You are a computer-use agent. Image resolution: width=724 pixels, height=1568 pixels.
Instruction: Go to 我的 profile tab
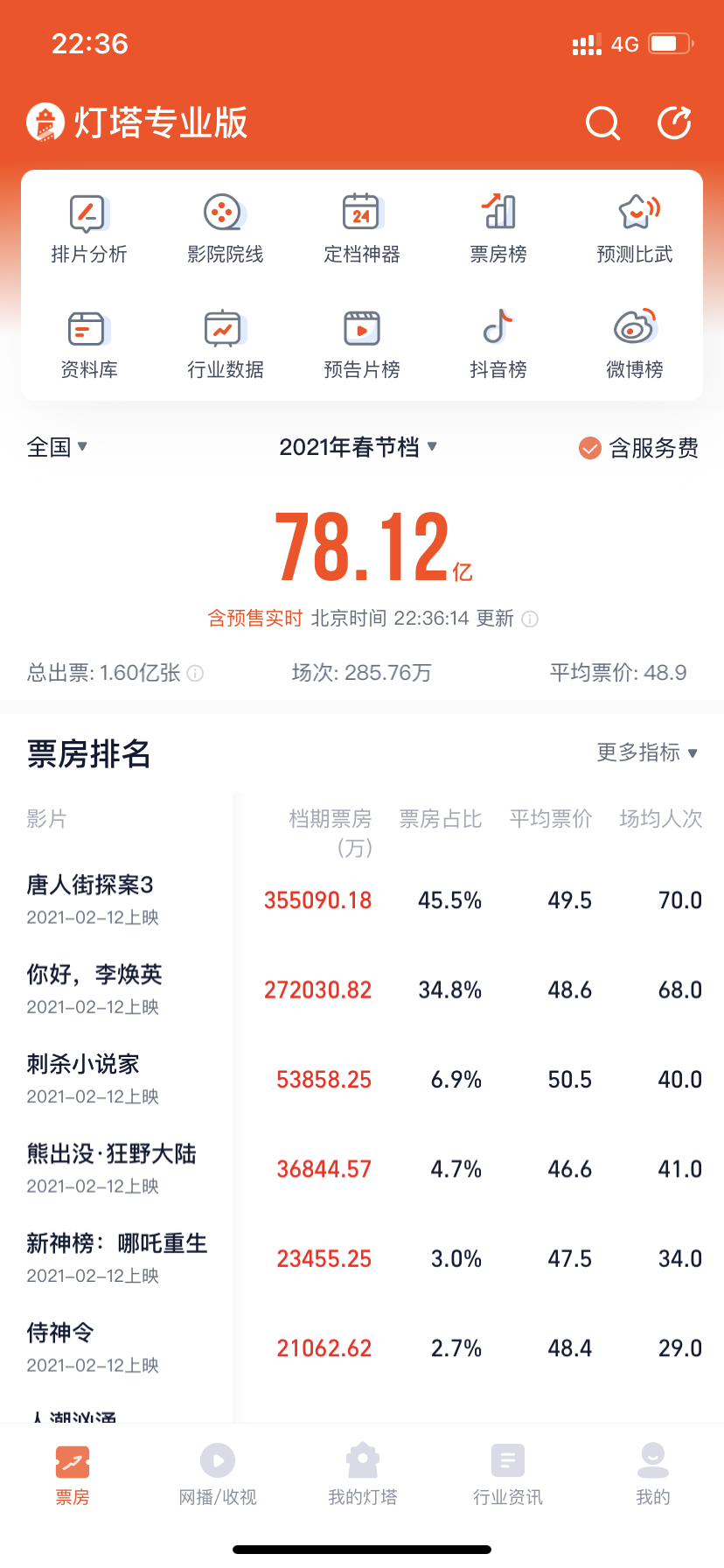[652, 1474]
